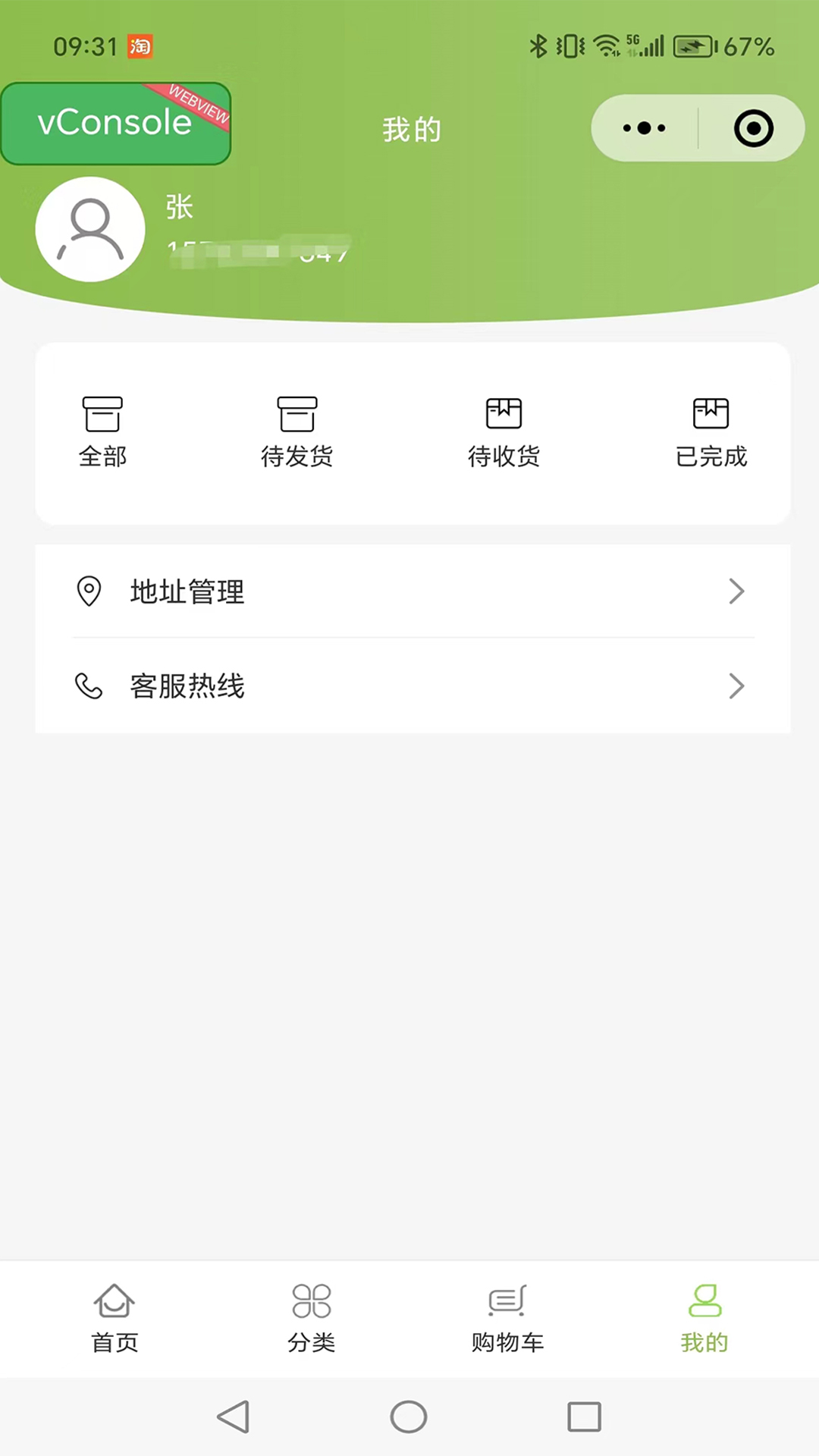The image size is (819, 1456).
Task: Tap the user avatar of 张
Action: [x=89, y=228]
